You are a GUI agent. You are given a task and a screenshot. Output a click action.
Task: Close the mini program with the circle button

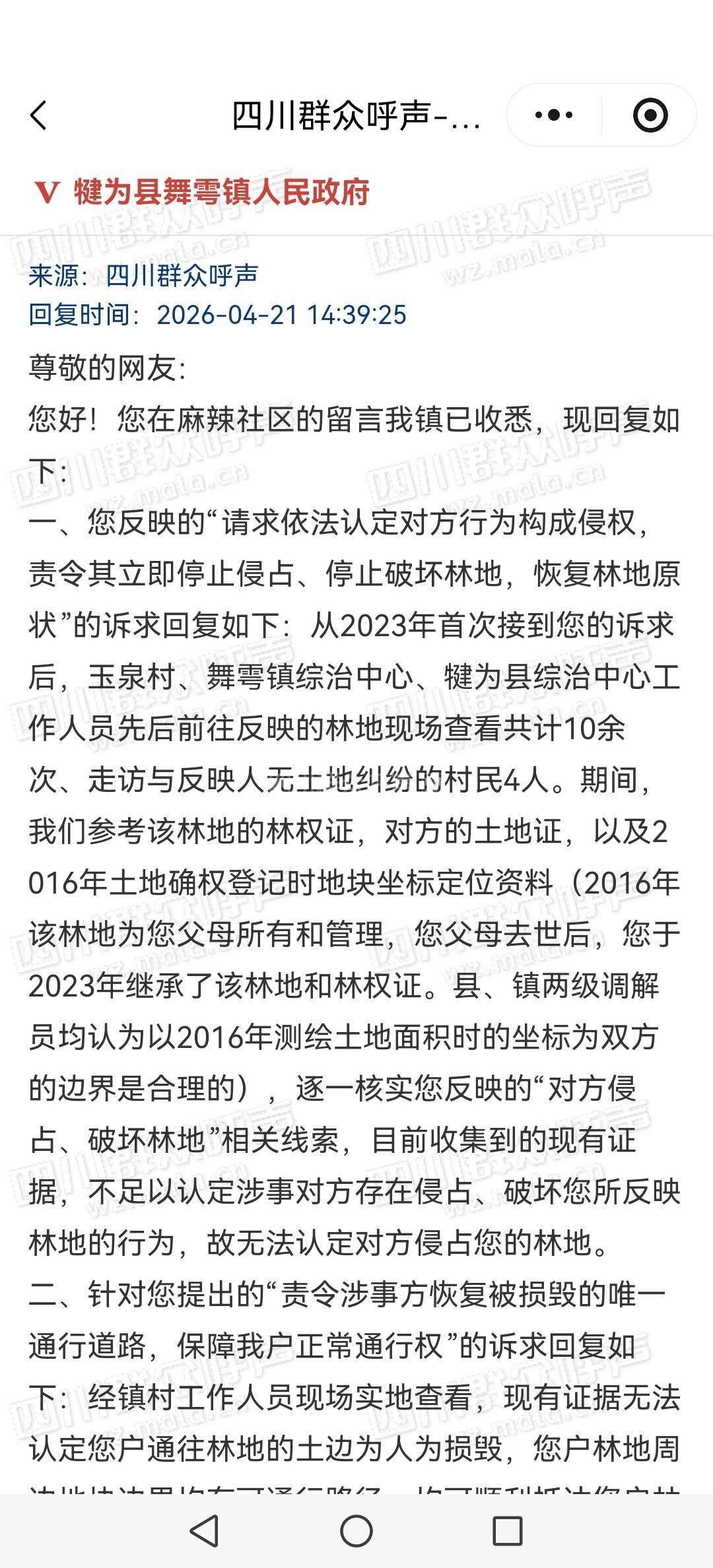[650, 115]
